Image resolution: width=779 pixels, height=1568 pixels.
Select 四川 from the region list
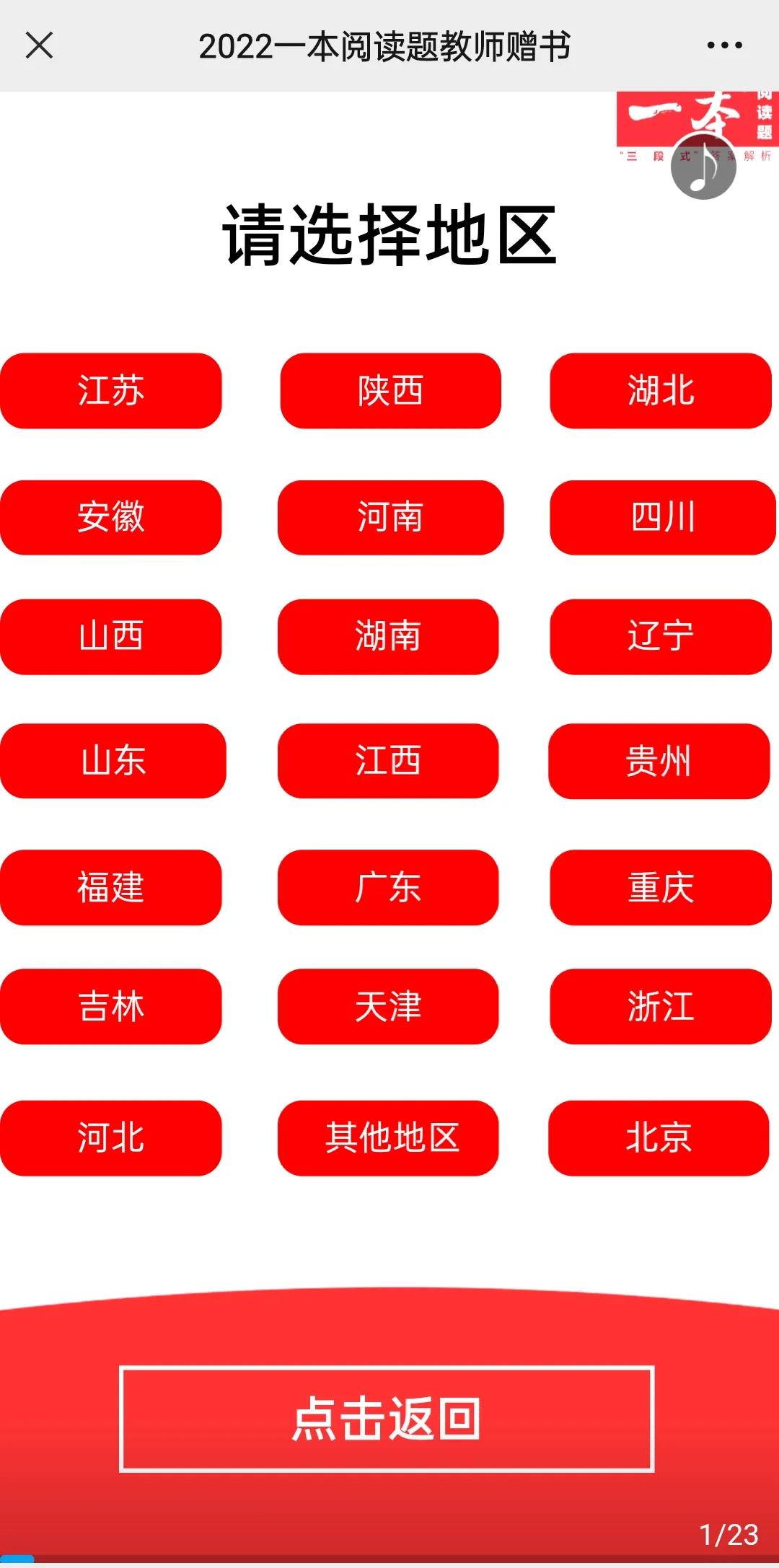tap(661, 516)
